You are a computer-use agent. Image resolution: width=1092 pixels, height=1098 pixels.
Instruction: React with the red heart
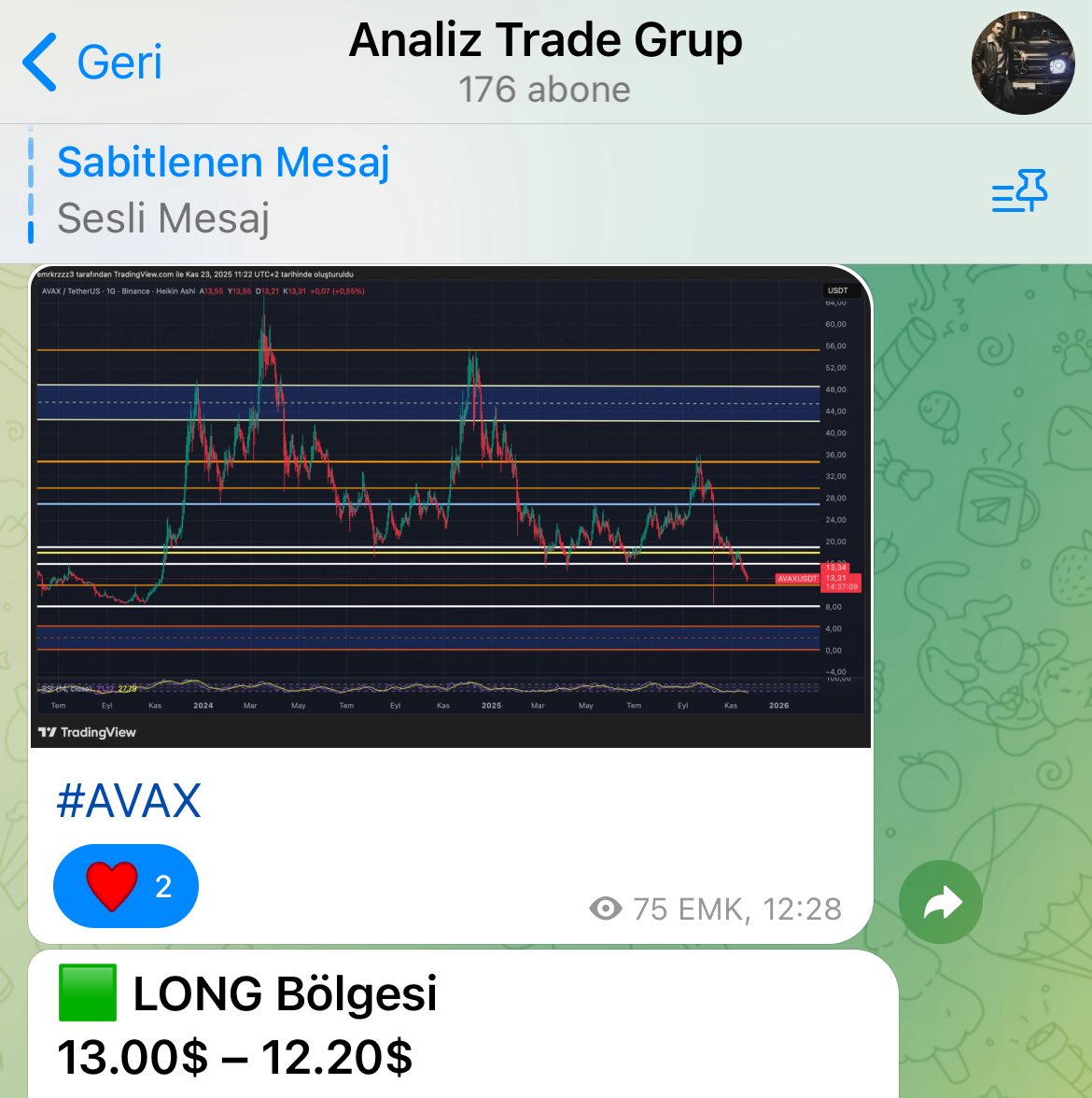(126, 886)
